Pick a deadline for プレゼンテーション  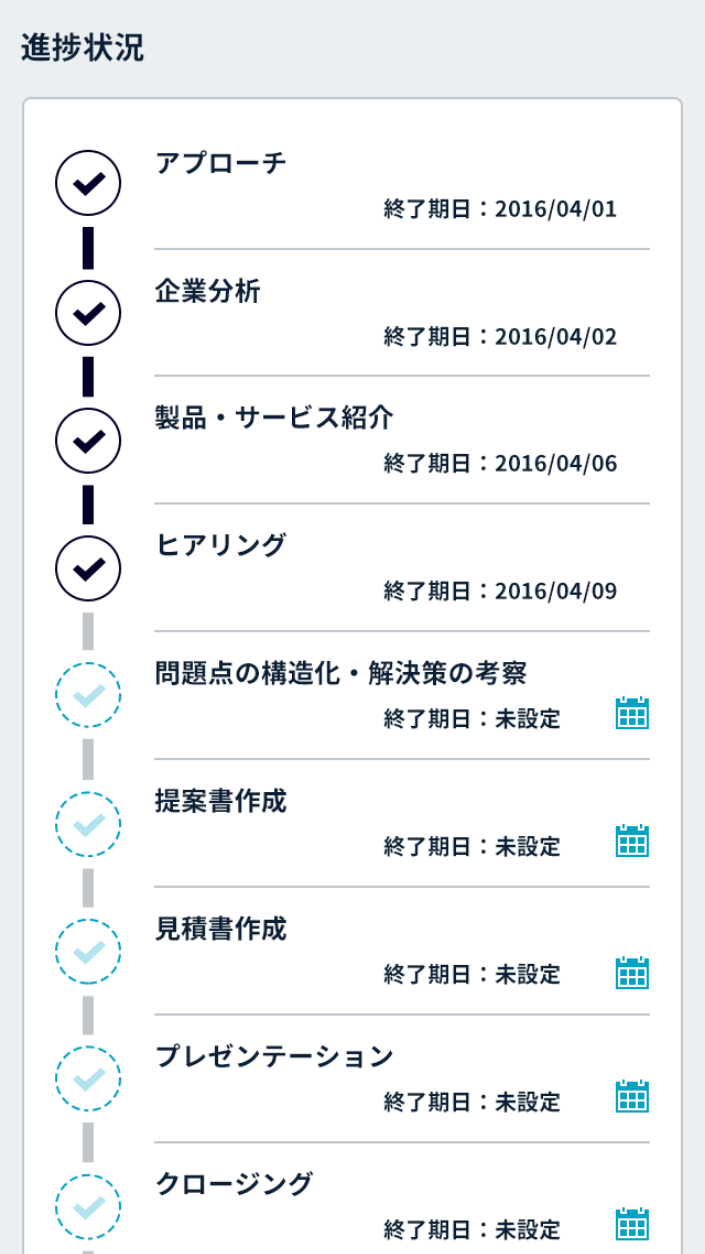click(x=632, y=1097)
